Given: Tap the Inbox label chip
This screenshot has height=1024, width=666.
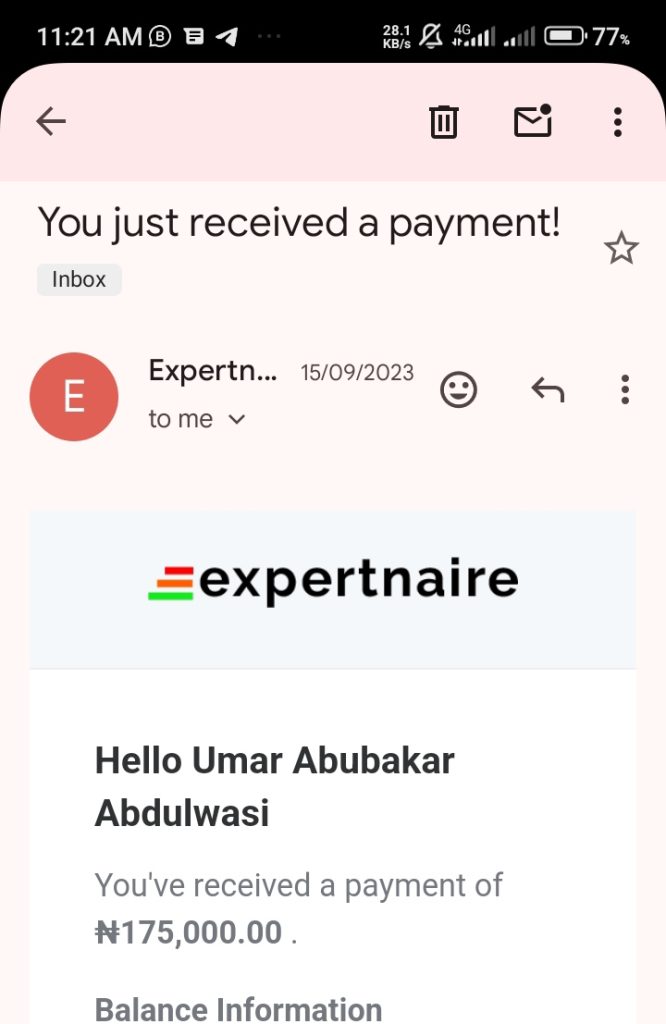Looking at the screenshot, I should (x=79, y=279).
